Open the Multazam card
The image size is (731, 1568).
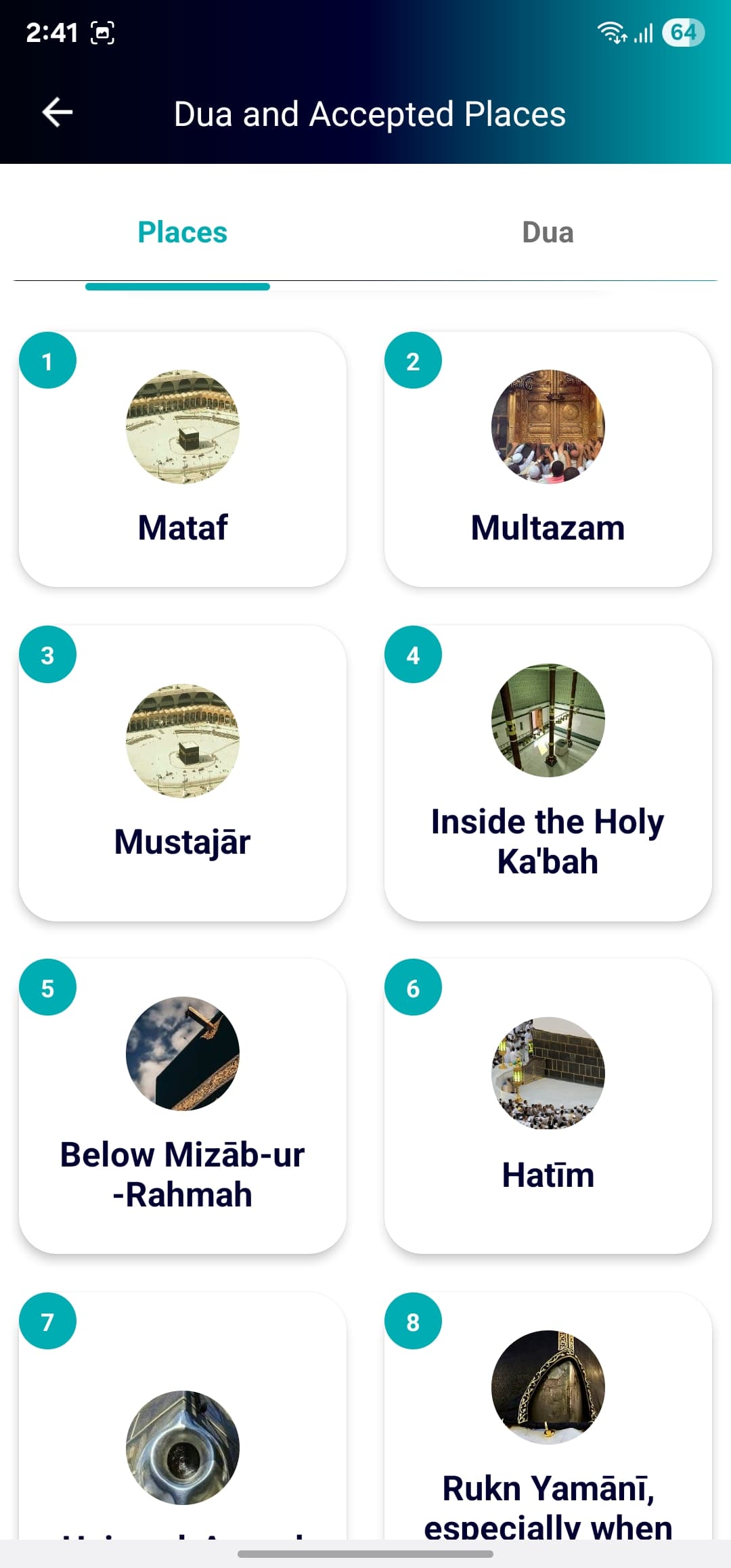(x=548, y=459)
